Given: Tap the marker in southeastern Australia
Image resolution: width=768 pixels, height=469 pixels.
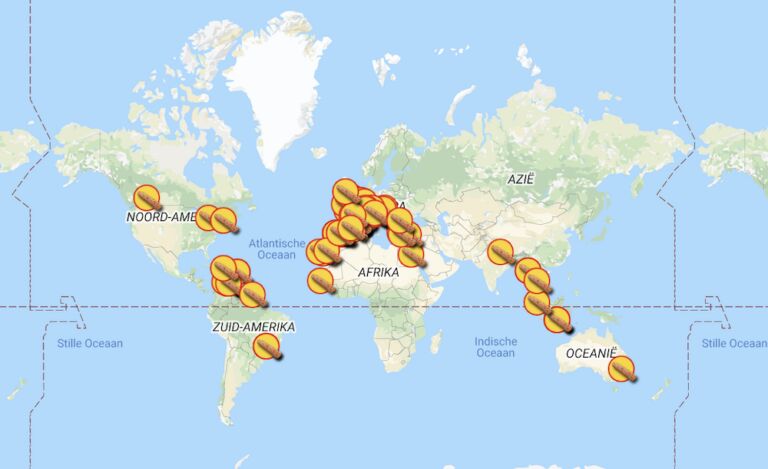Looking at the screenshot, I should pos(623,370).
